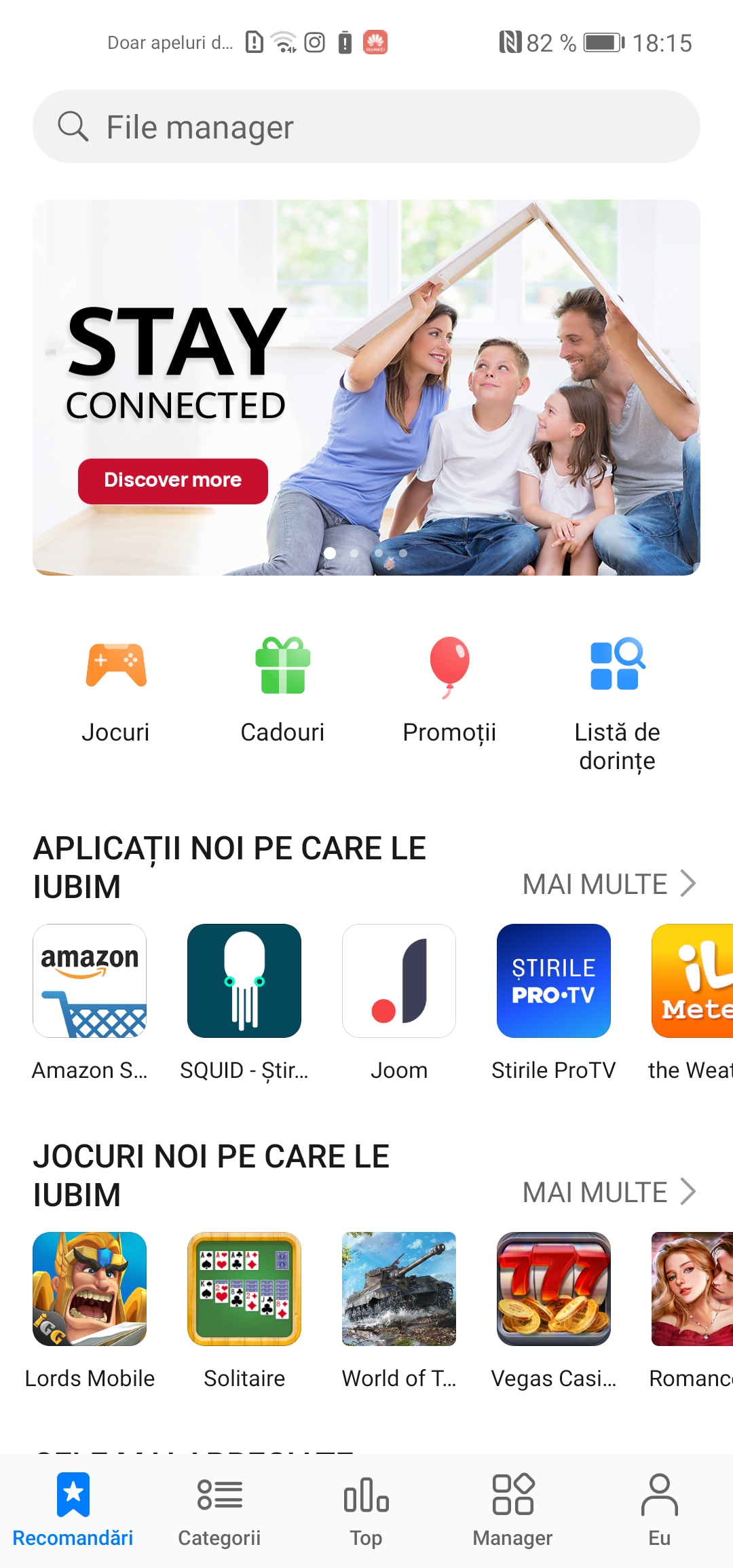Open the Amazon Shopping app
Image resolution: width=733 pixels, height=1568 pixels.
click(x=90, y=981)
